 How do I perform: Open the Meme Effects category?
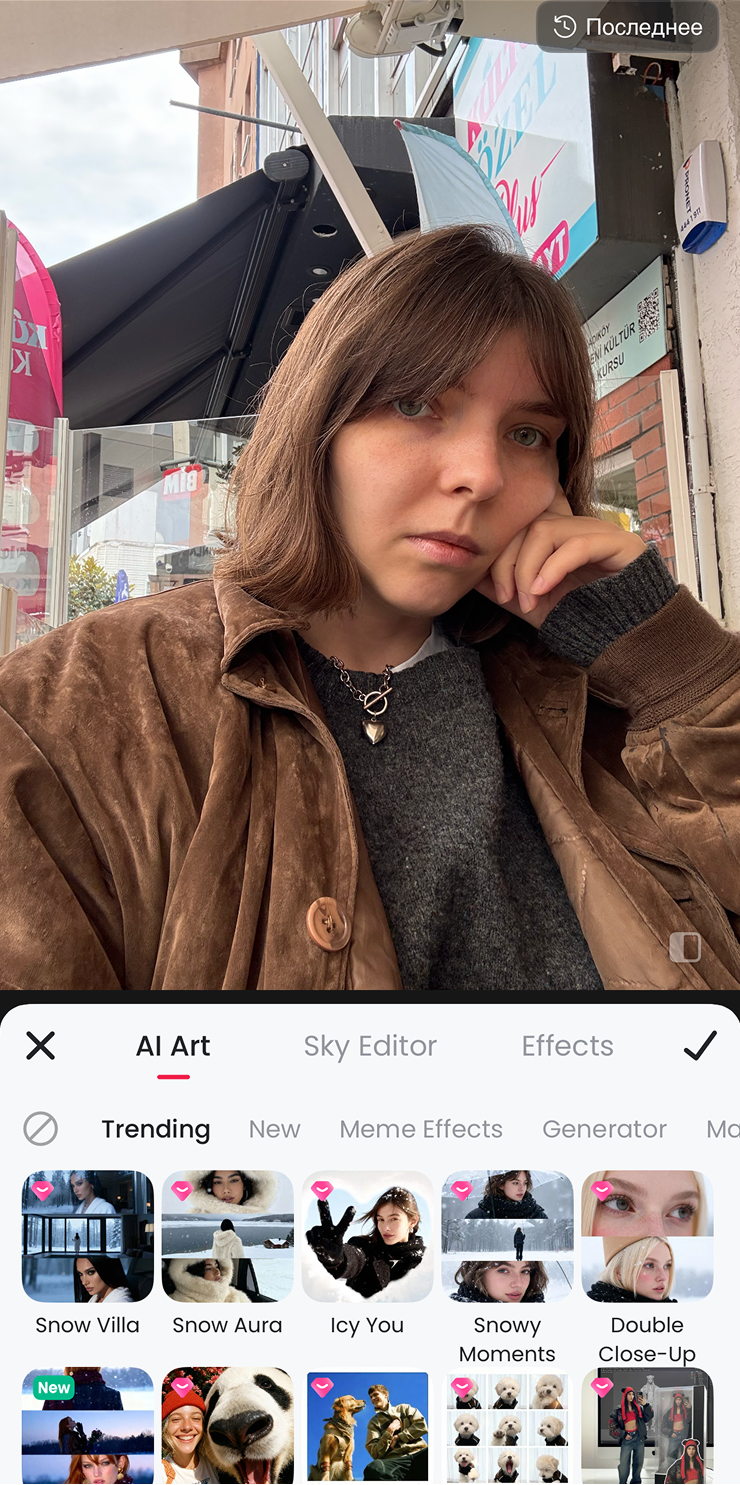coord(421,1129)
